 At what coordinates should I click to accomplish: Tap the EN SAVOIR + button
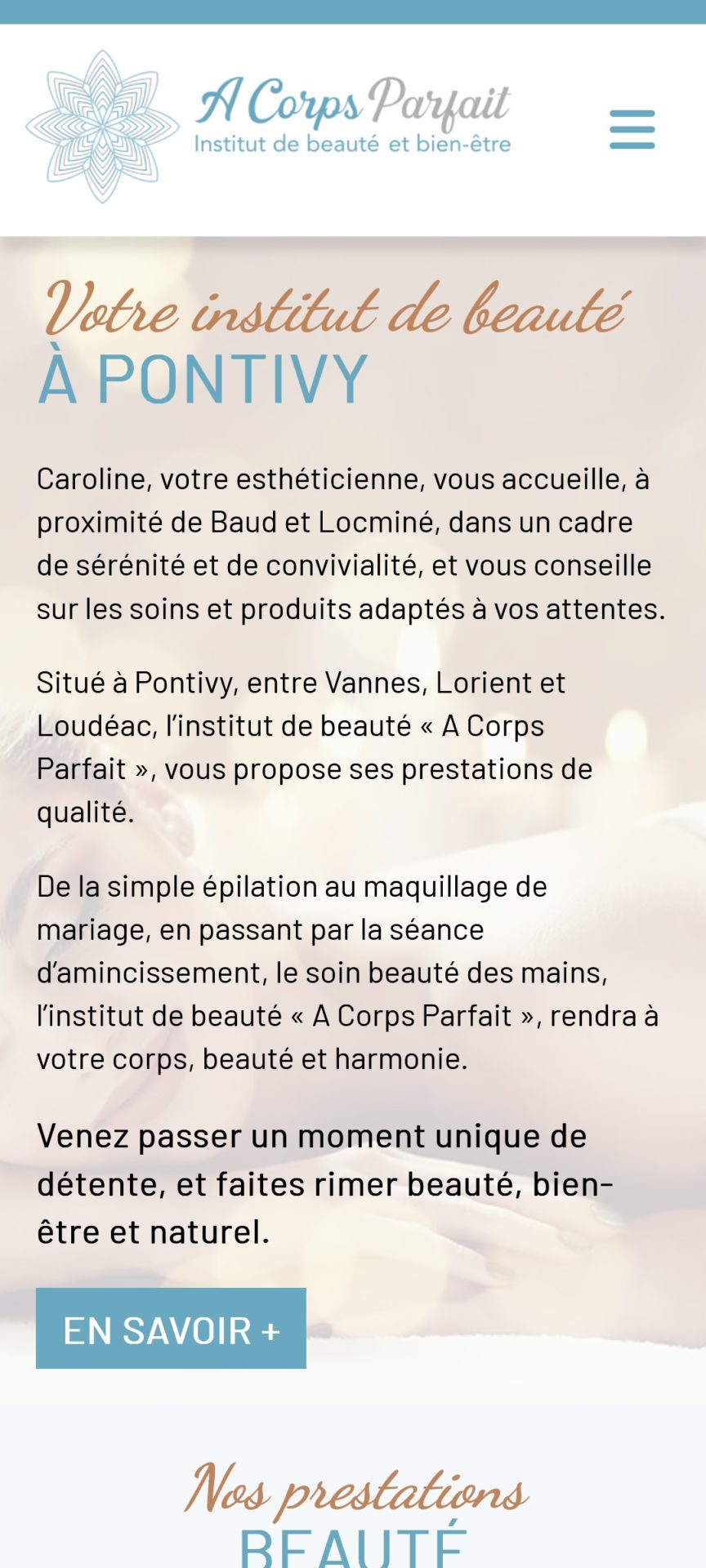click(x=171, y=1328)
